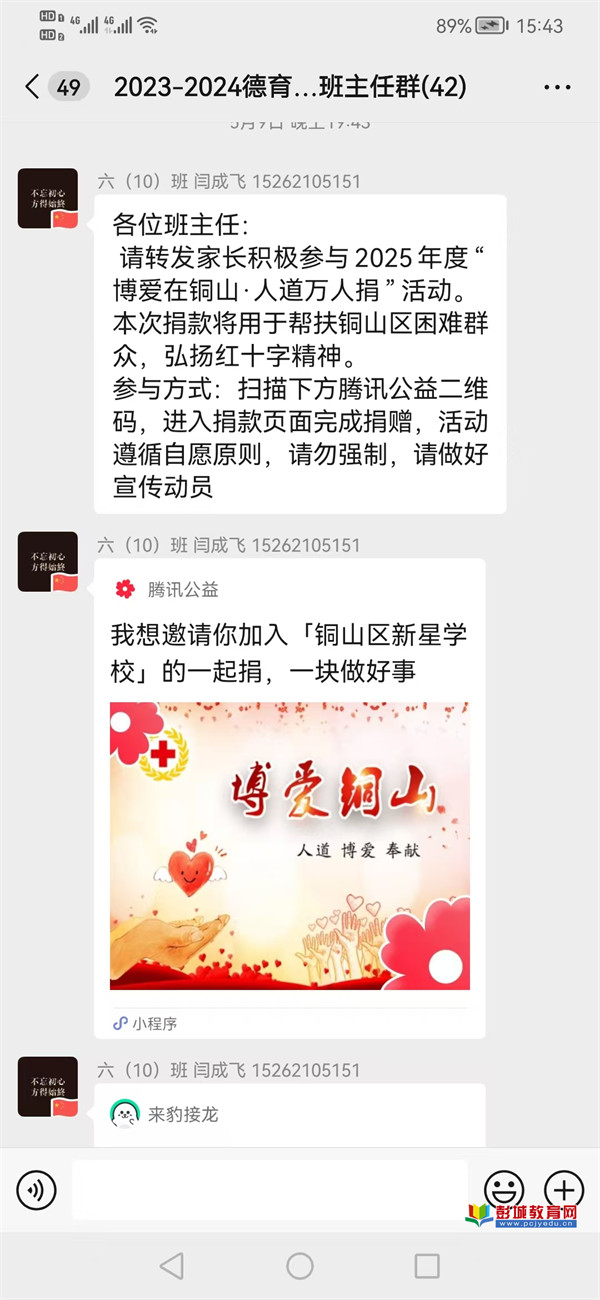Open the plus attachment menu
600x1300 pixels.
[x=563, y=1190]
